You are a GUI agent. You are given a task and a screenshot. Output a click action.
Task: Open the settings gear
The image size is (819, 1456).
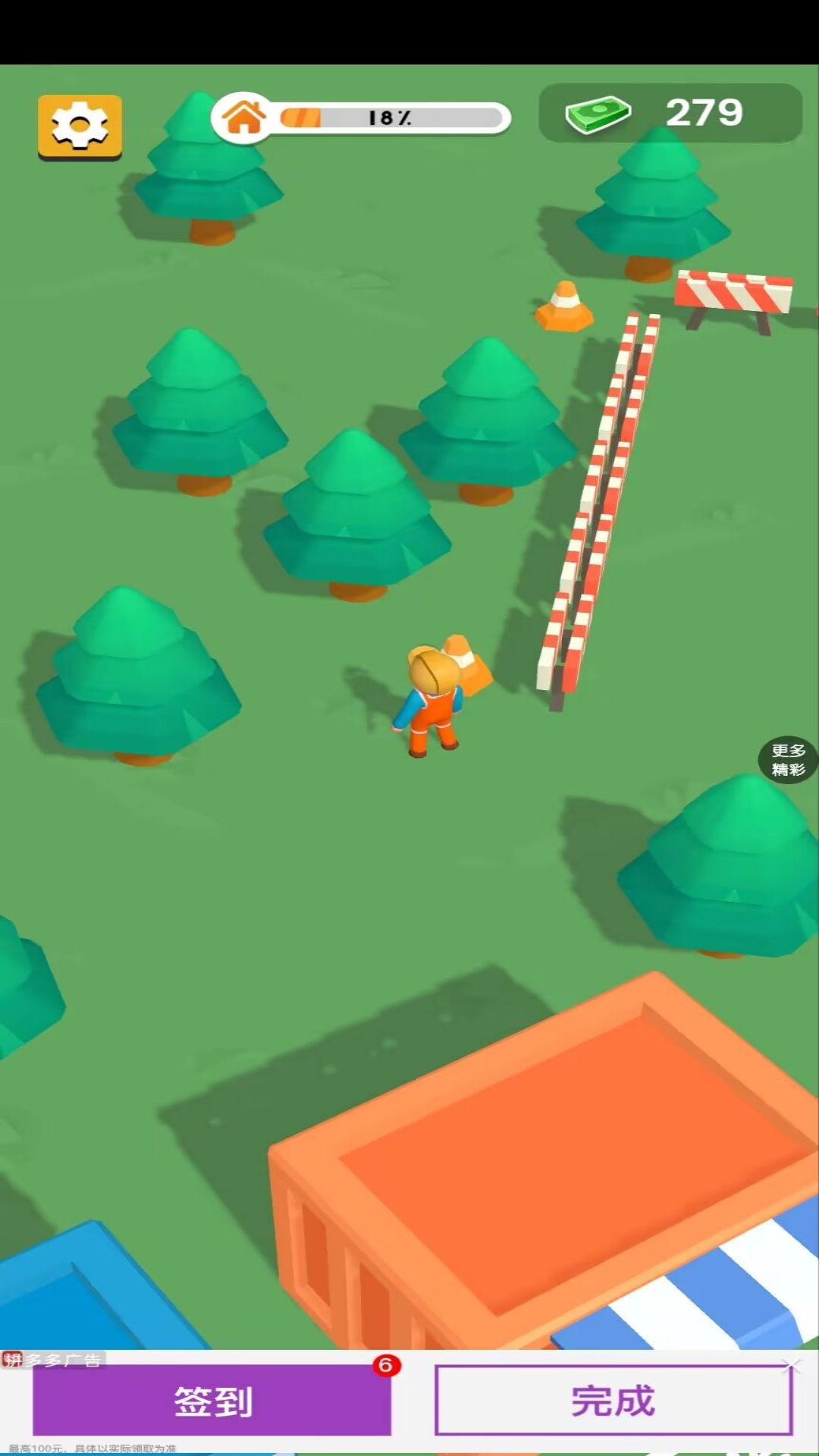[x=80, y=126]
